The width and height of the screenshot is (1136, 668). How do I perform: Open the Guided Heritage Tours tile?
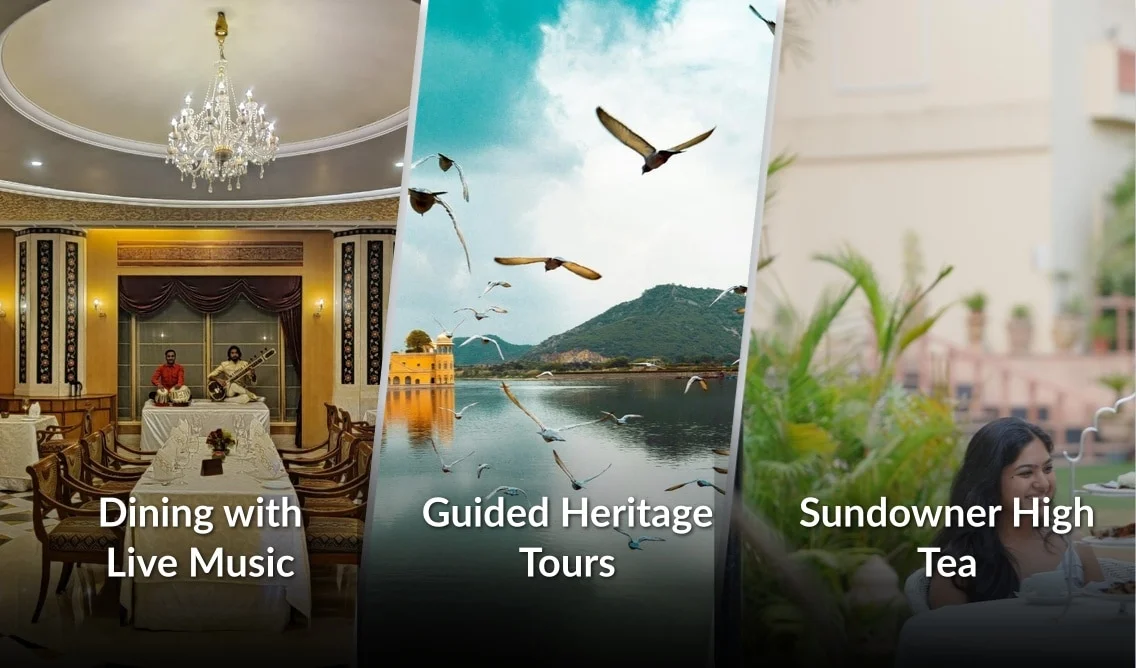coord(567,536)
